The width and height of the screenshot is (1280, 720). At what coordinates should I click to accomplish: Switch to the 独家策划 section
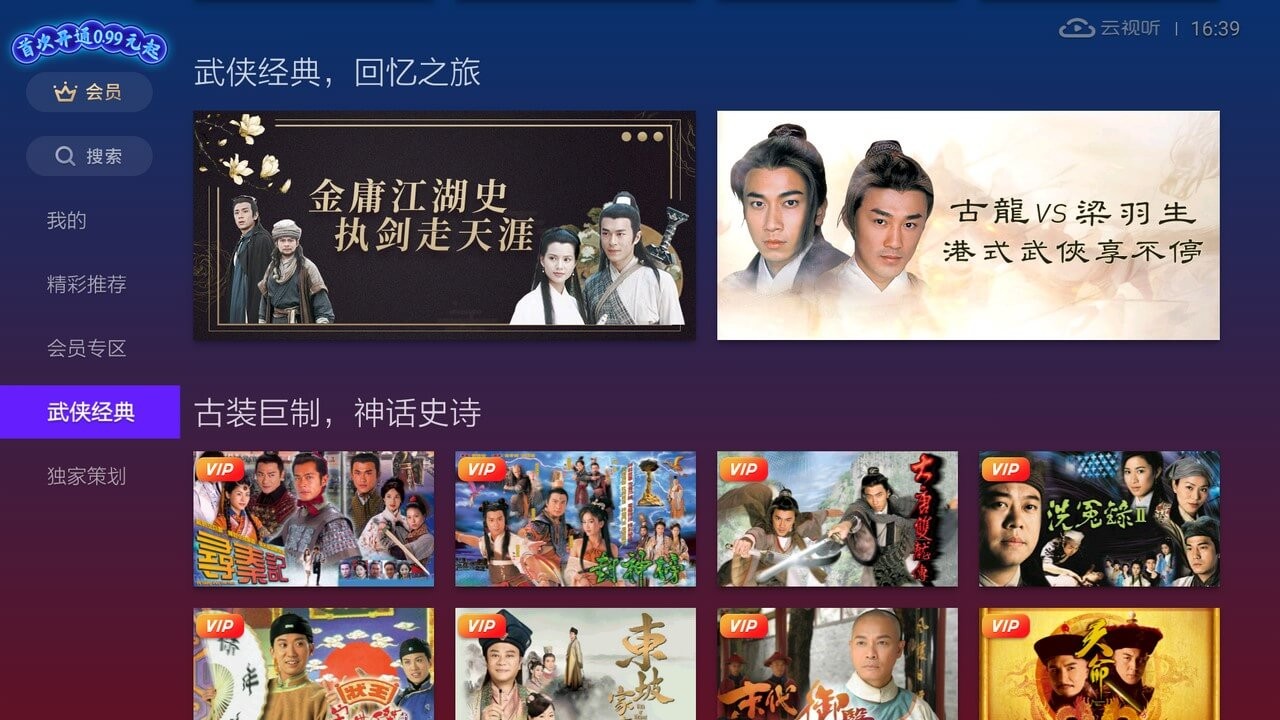click(87, 476)
